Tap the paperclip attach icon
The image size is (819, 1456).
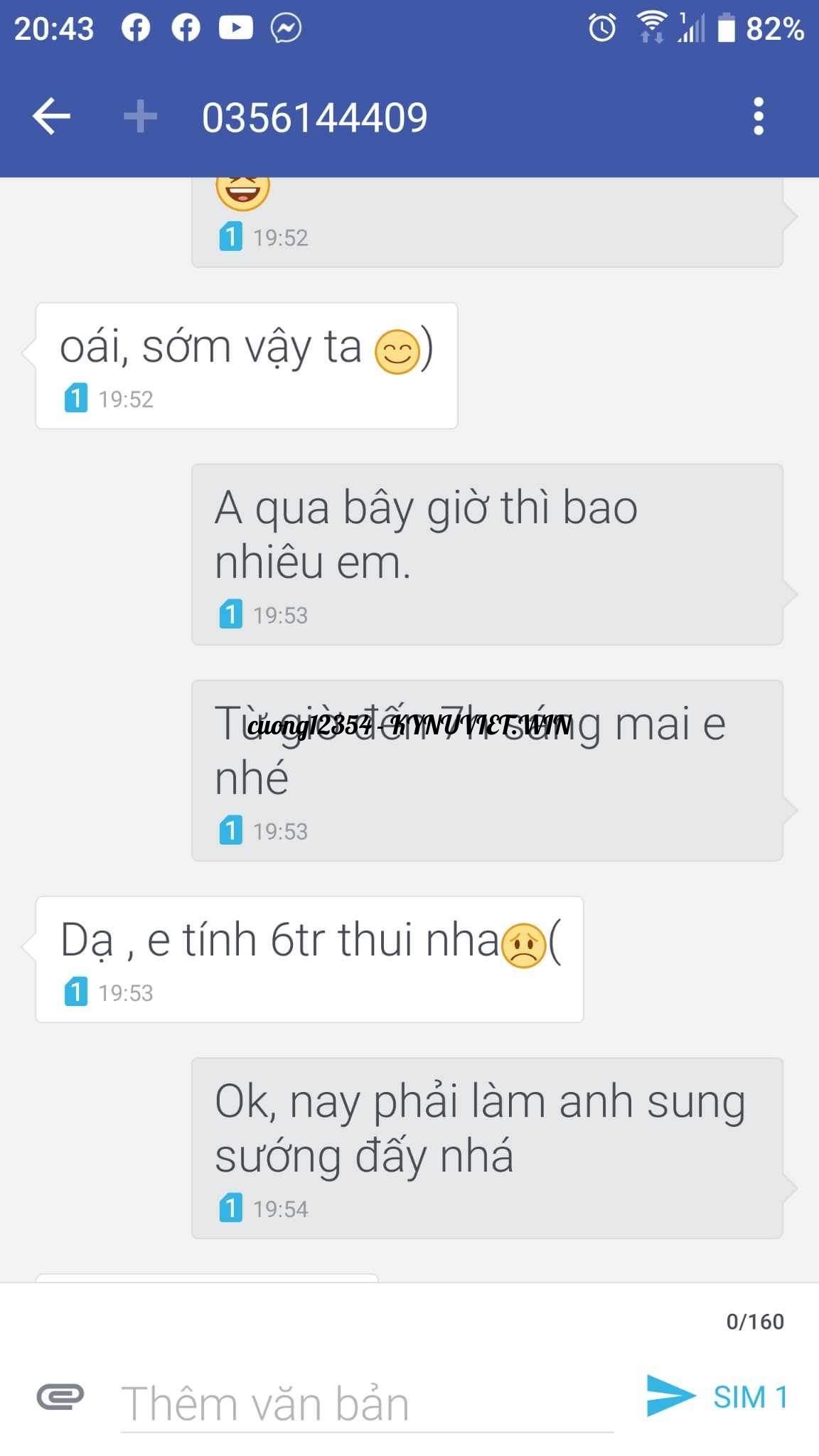[x=60, y=1397]
